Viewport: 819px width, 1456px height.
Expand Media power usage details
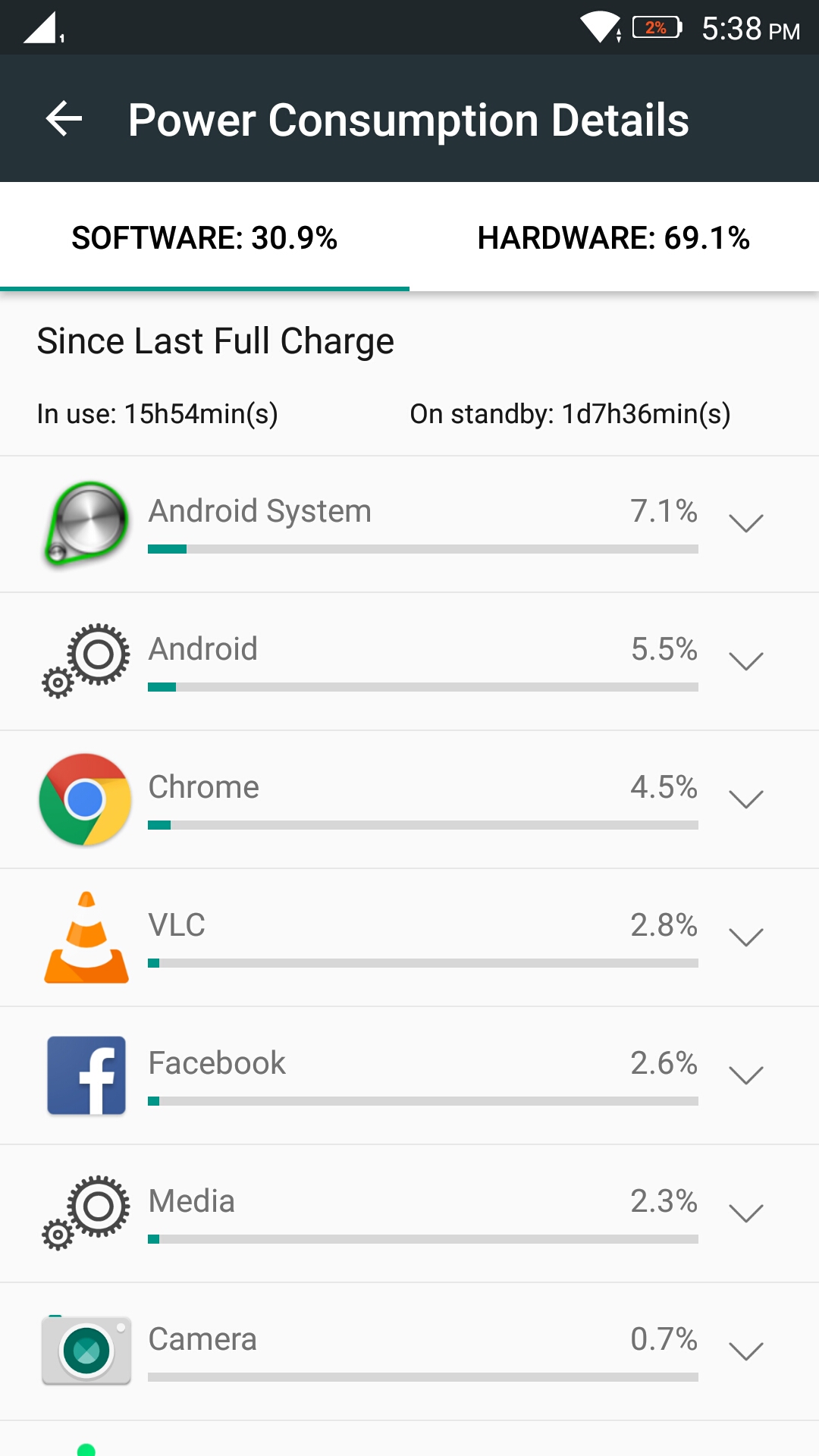(x=745, y=1213)
